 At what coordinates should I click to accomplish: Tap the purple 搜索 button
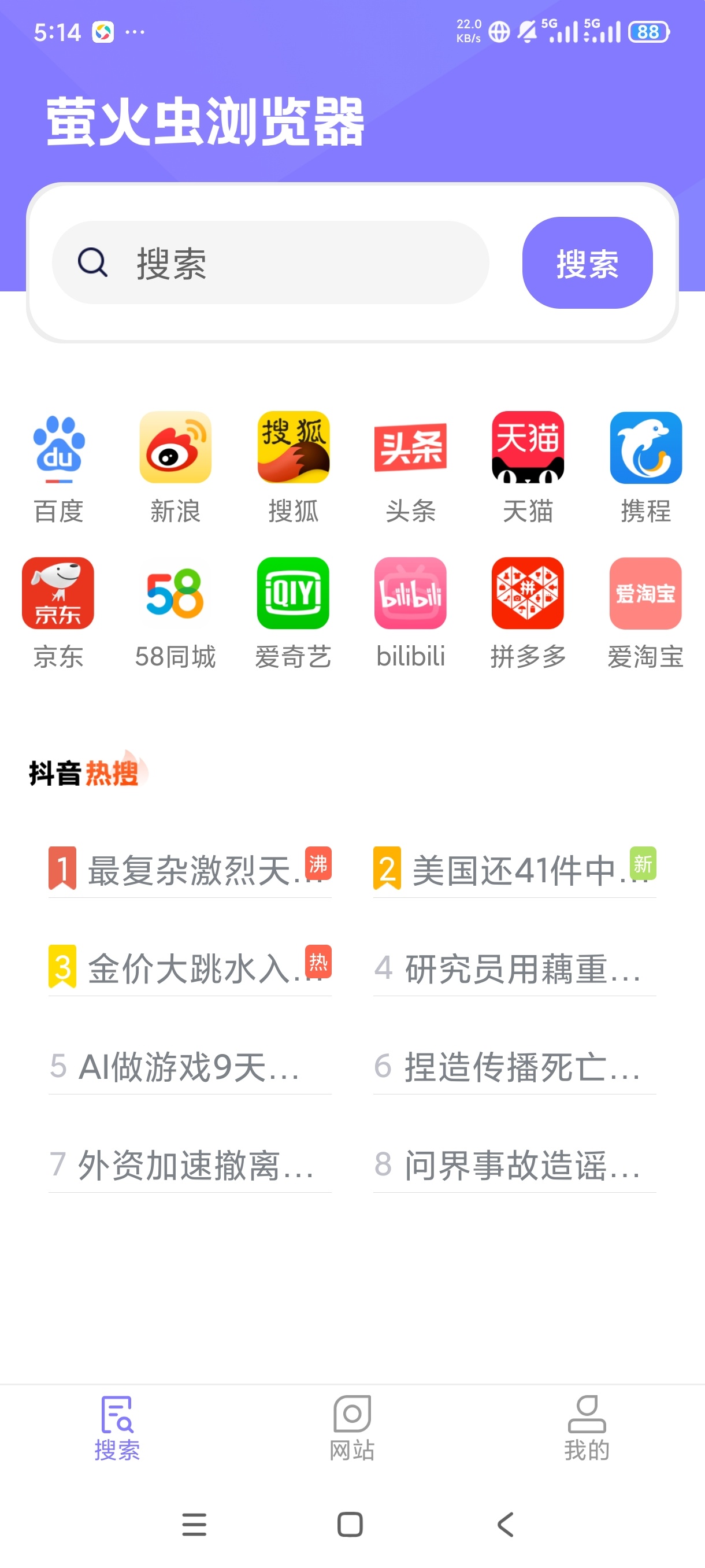click(587, 263)
